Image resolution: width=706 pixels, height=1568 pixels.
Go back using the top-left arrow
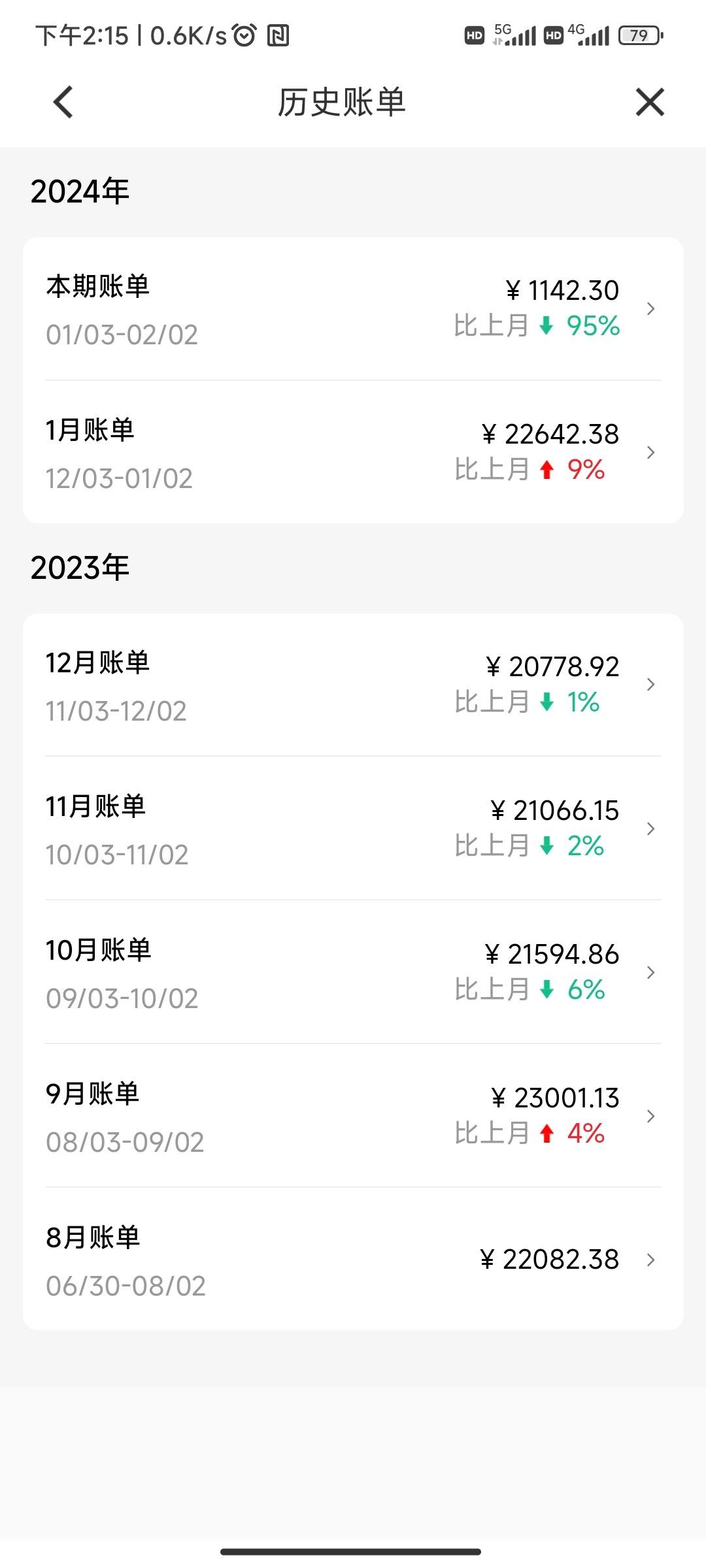tap(63, 102)
